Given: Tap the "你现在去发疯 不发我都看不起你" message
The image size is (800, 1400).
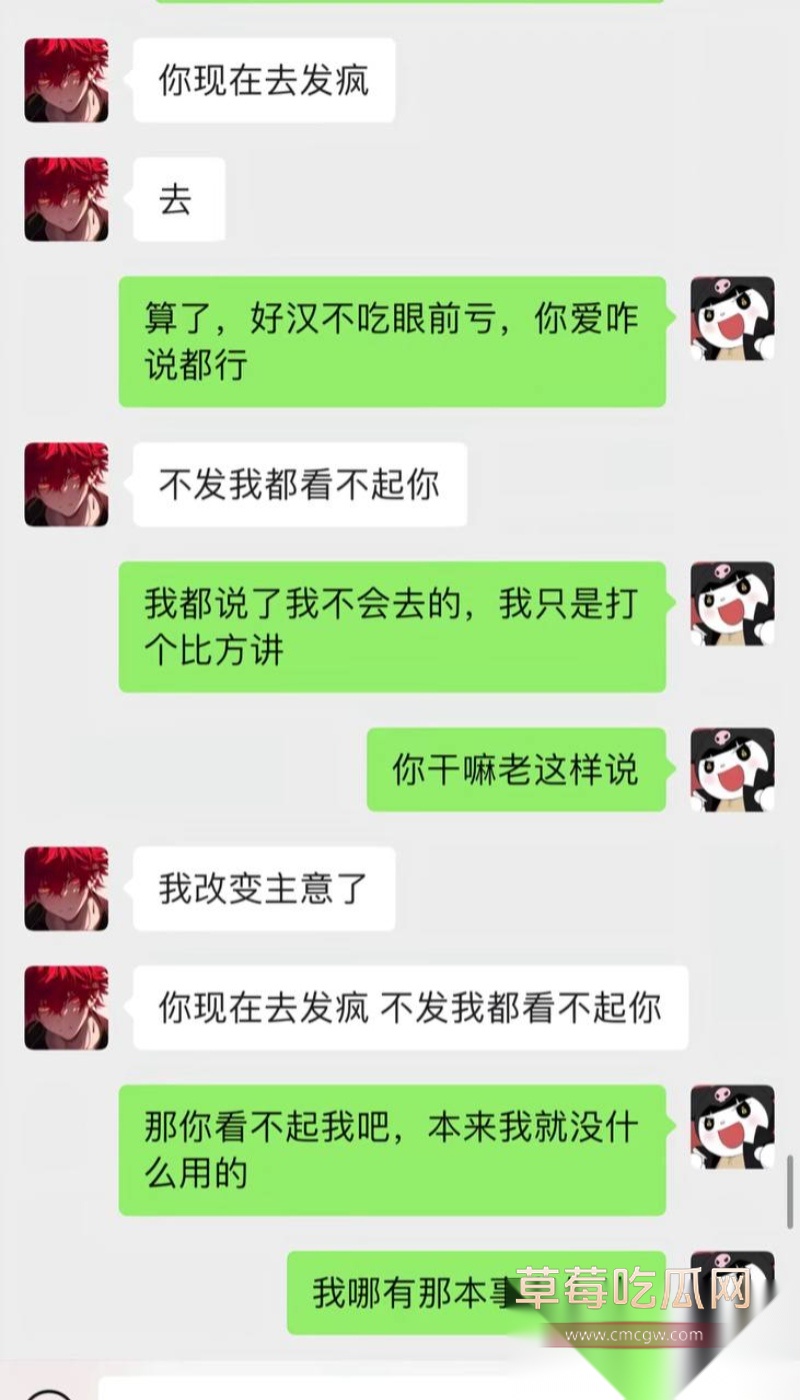Looking at the screenshot, I should pyautogui.click(x=410, y=1008).
